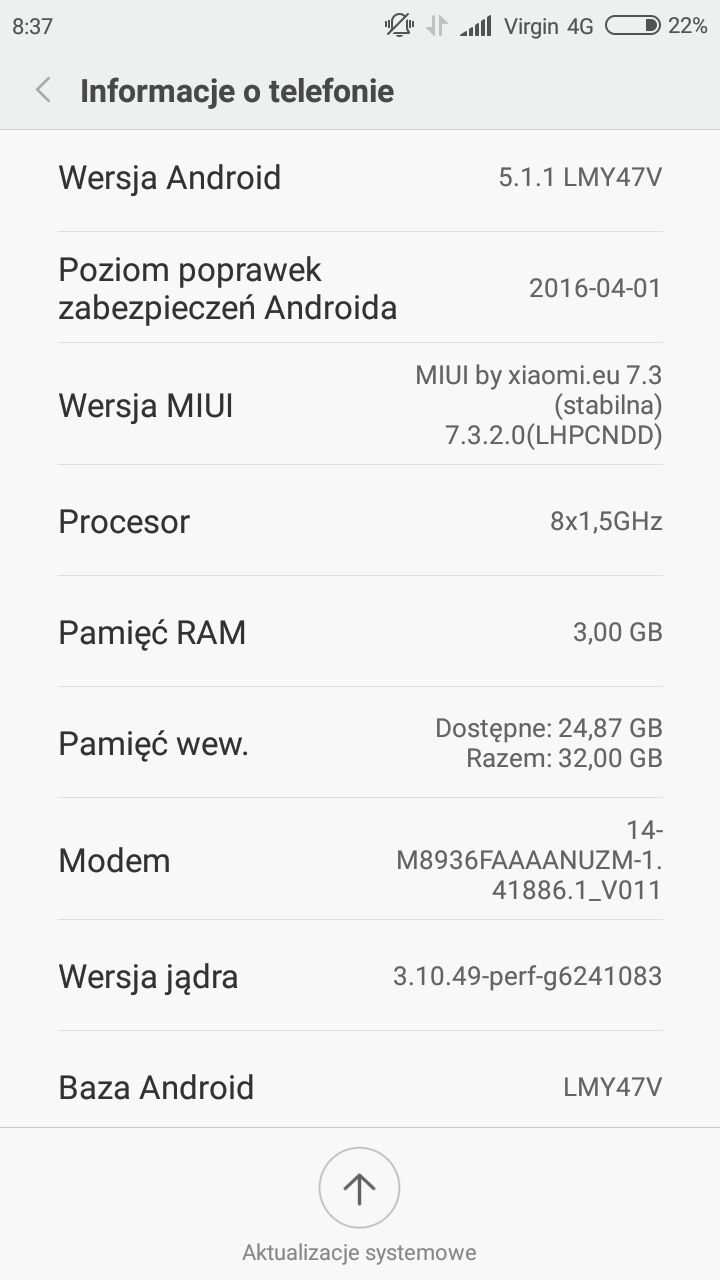This screenshot has height=1280, width=720.
Task: Select the Pamięć RAM row
Action: pos(360,632)
